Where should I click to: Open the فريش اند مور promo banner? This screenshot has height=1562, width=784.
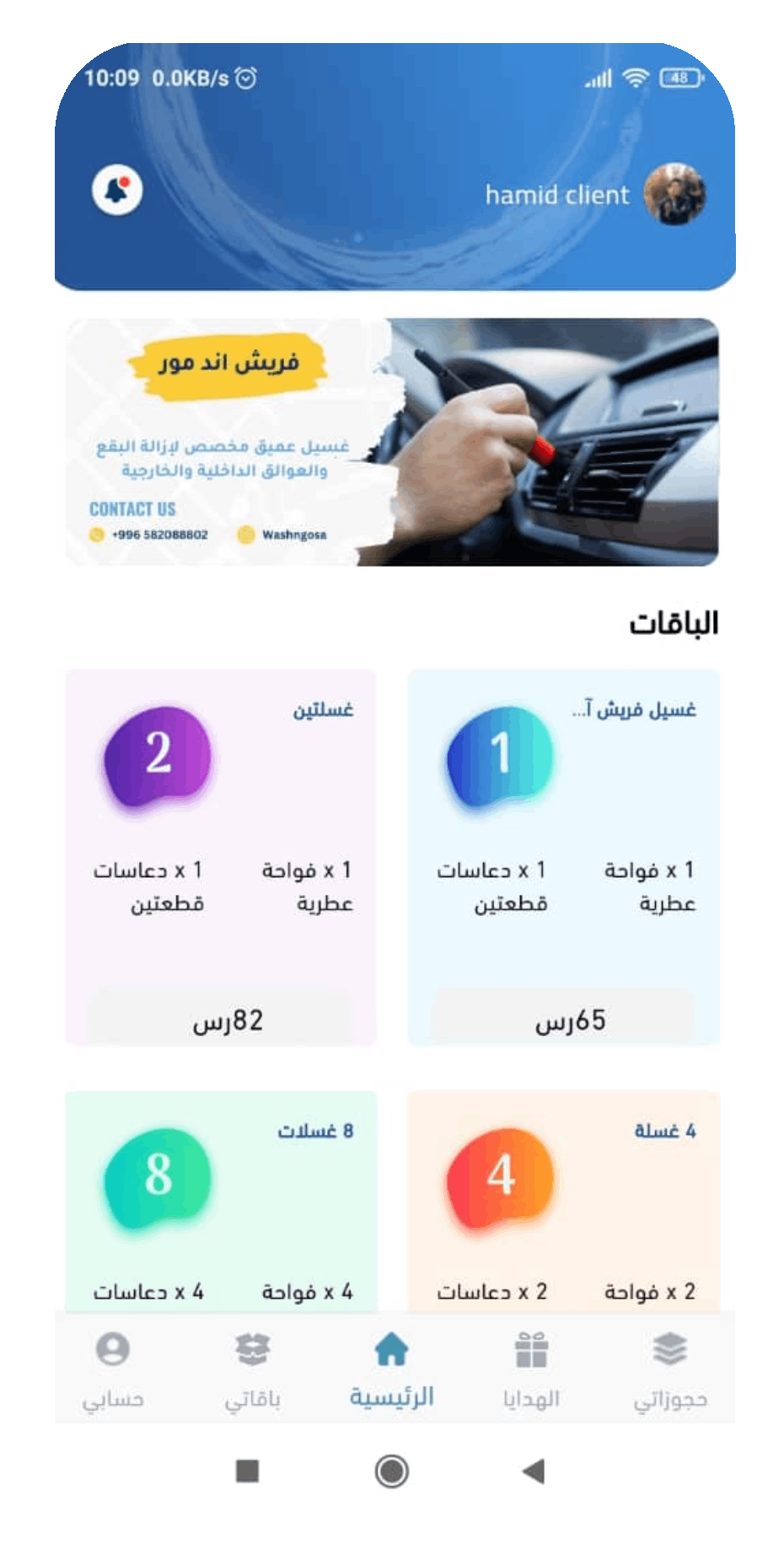point(392,442)
